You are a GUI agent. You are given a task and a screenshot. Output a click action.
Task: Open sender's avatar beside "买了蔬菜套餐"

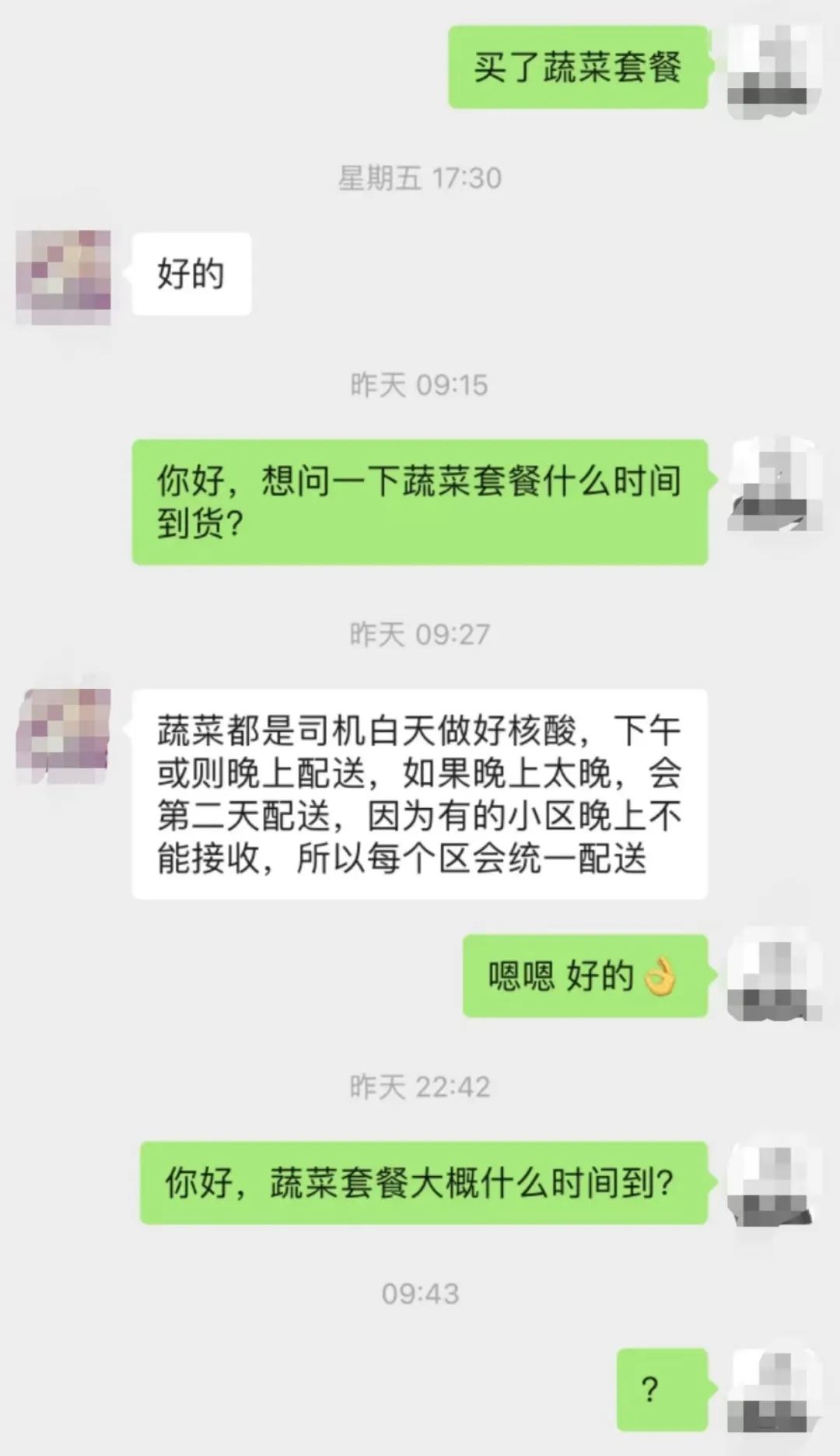click(x=773, y=70)
